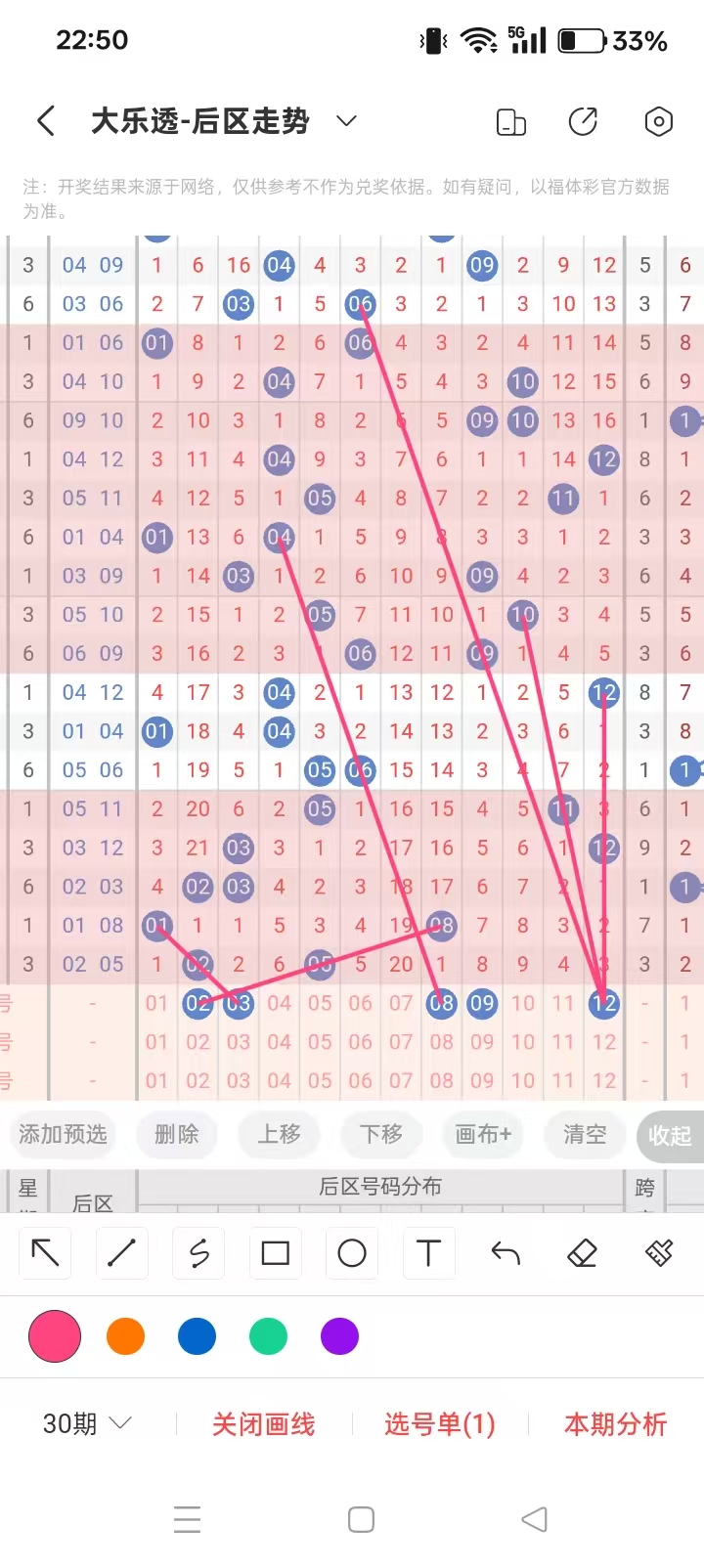The height and width of the screenshot is (1568, 704).
Task: Select the rectangle shape tool
Action: click(275, 1252)
